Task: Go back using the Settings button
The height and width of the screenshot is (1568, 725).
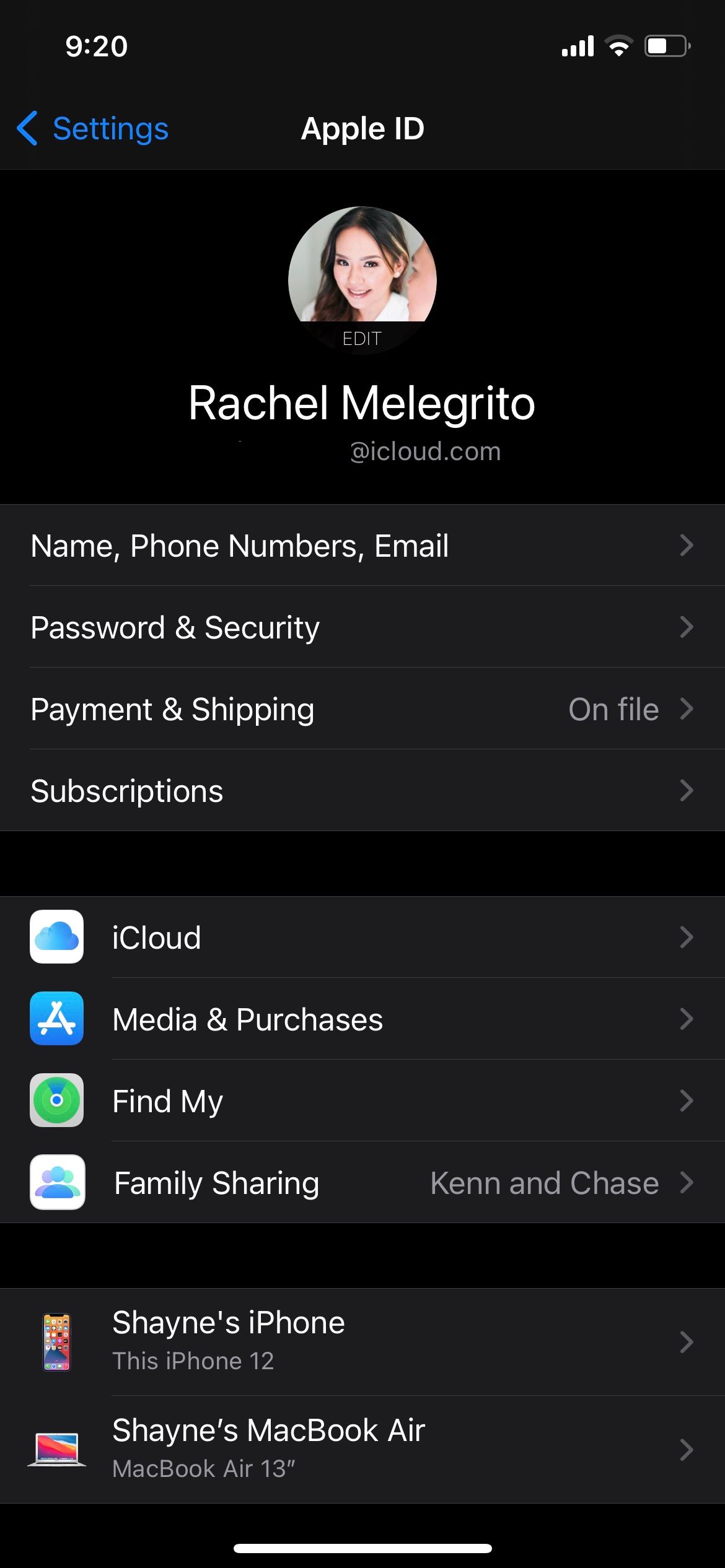Action: (x=92, y=128)
